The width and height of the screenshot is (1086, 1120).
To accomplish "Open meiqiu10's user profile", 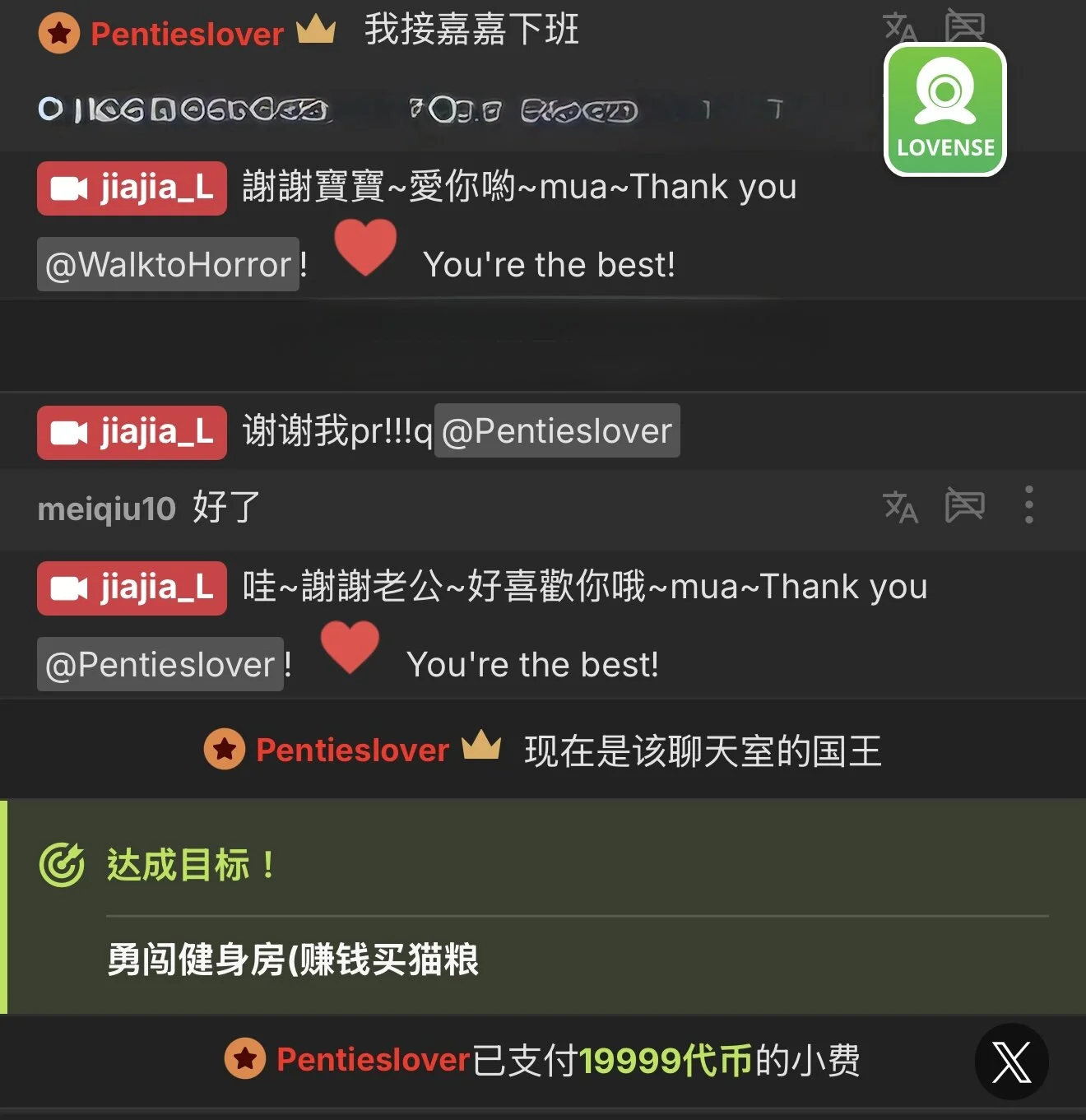I will tap(106, 509).
